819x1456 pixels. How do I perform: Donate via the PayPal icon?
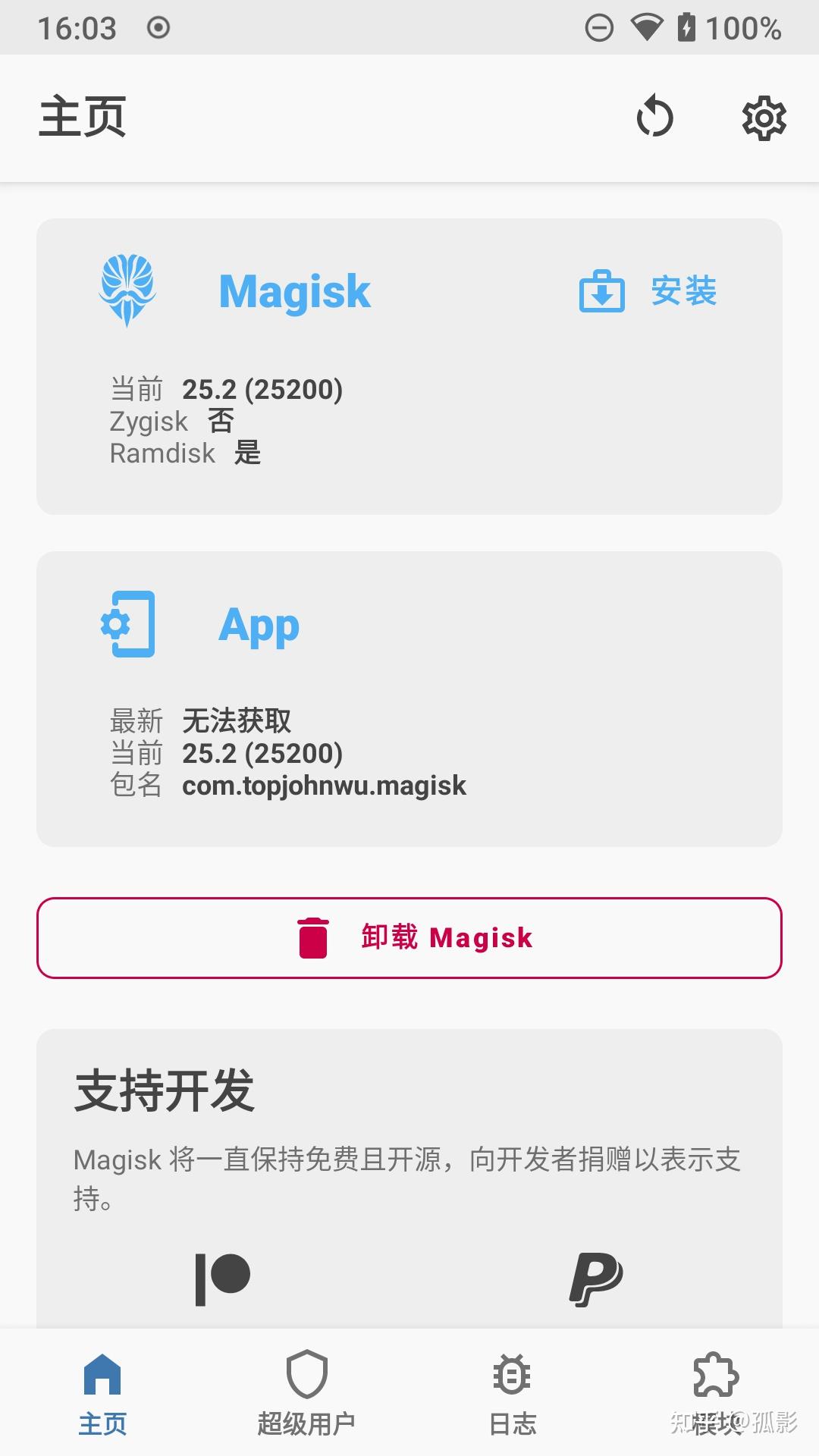click(595, 1280)
